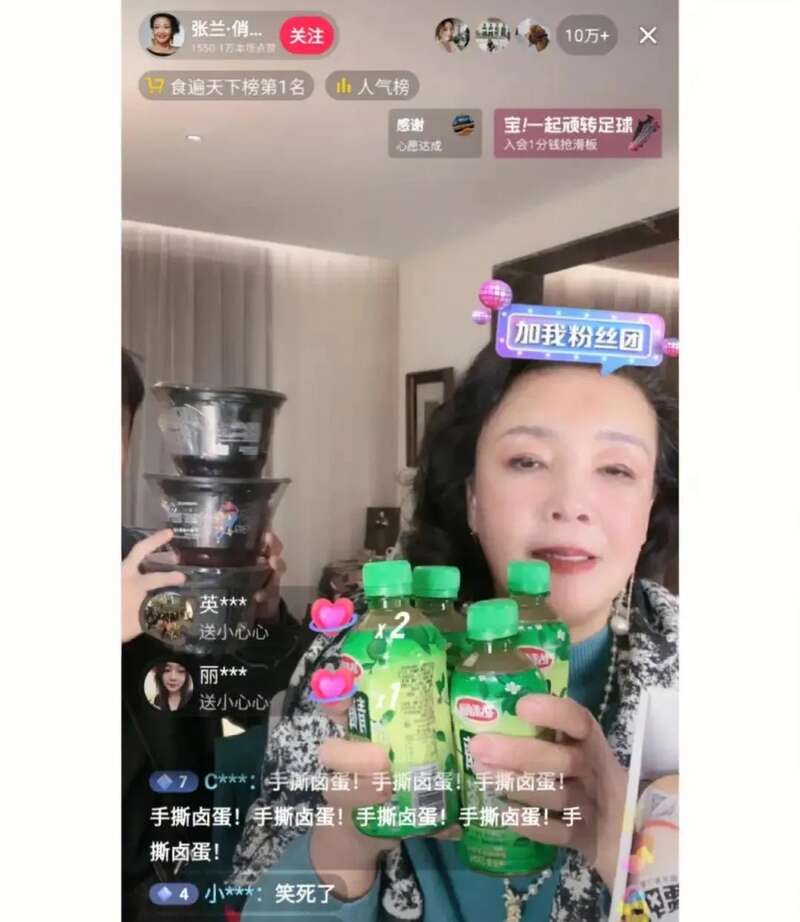Open the 人气榜 popularity ranking

pyautogui.click(x=371, y=86)
